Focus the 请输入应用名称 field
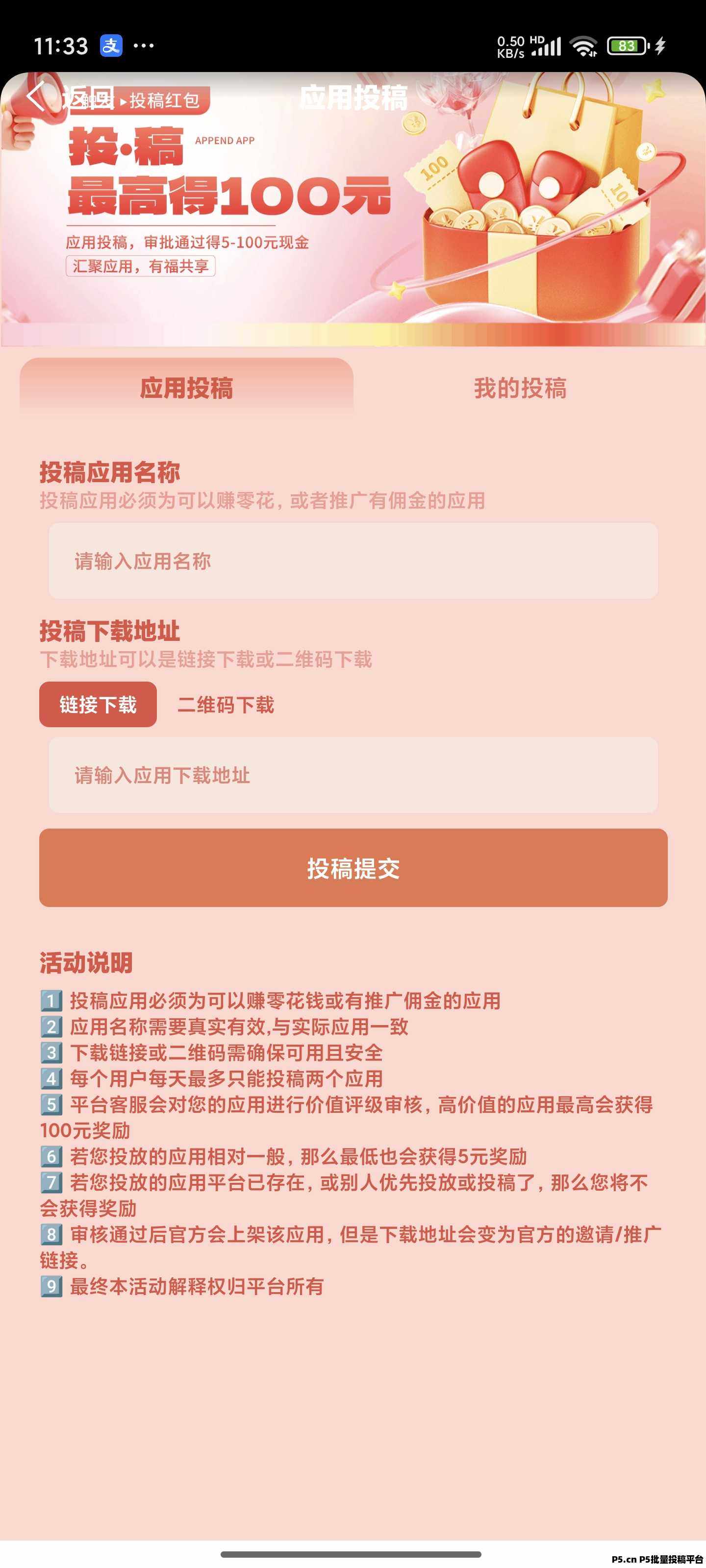 click(x=353, y=561)
